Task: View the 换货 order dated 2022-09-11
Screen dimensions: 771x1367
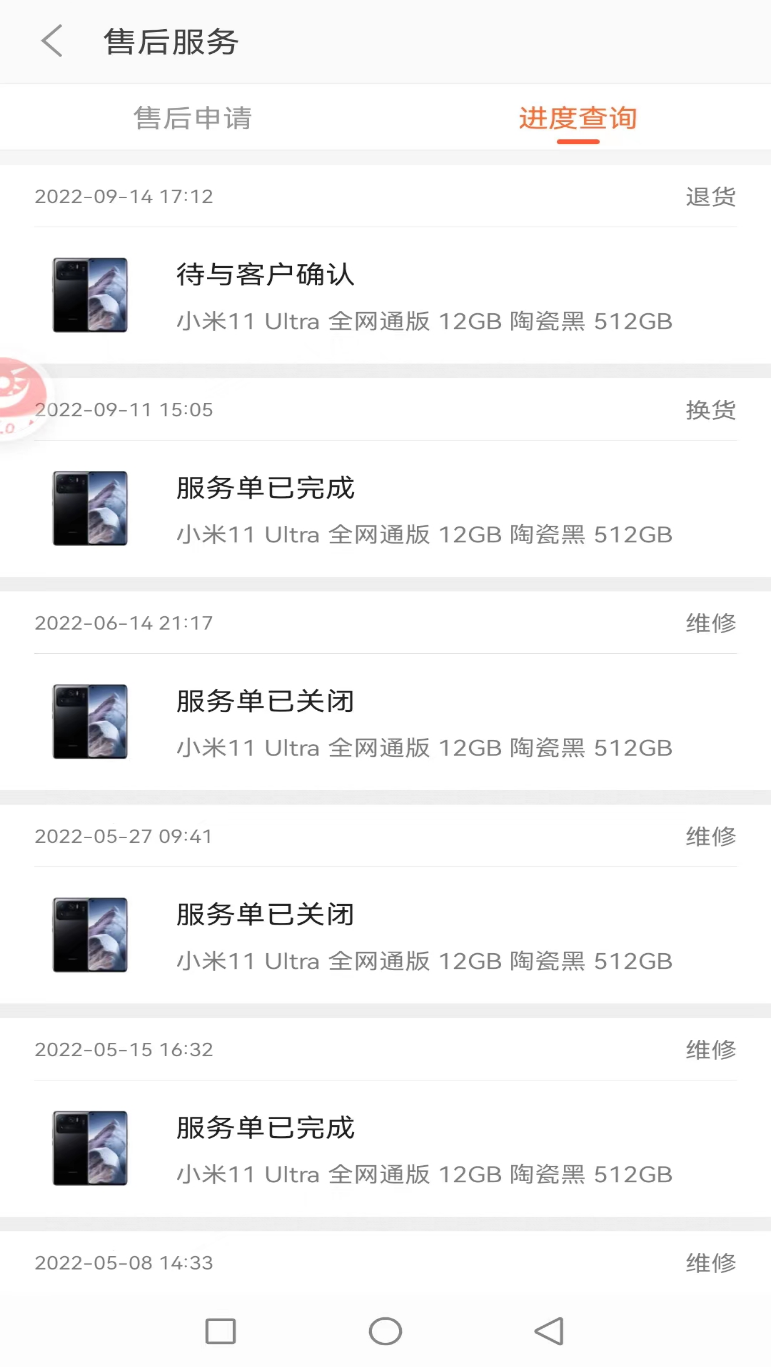Action: coord(385,508)
